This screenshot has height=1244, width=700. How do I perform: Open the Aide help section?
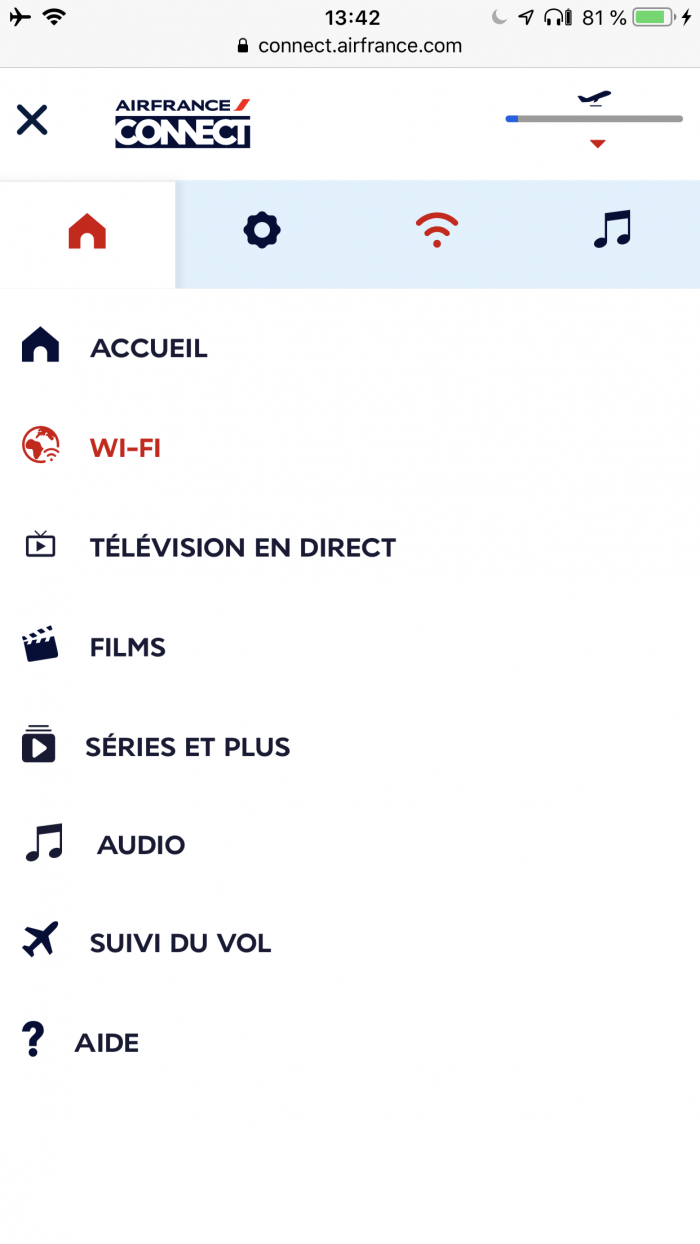point(106,1043)
